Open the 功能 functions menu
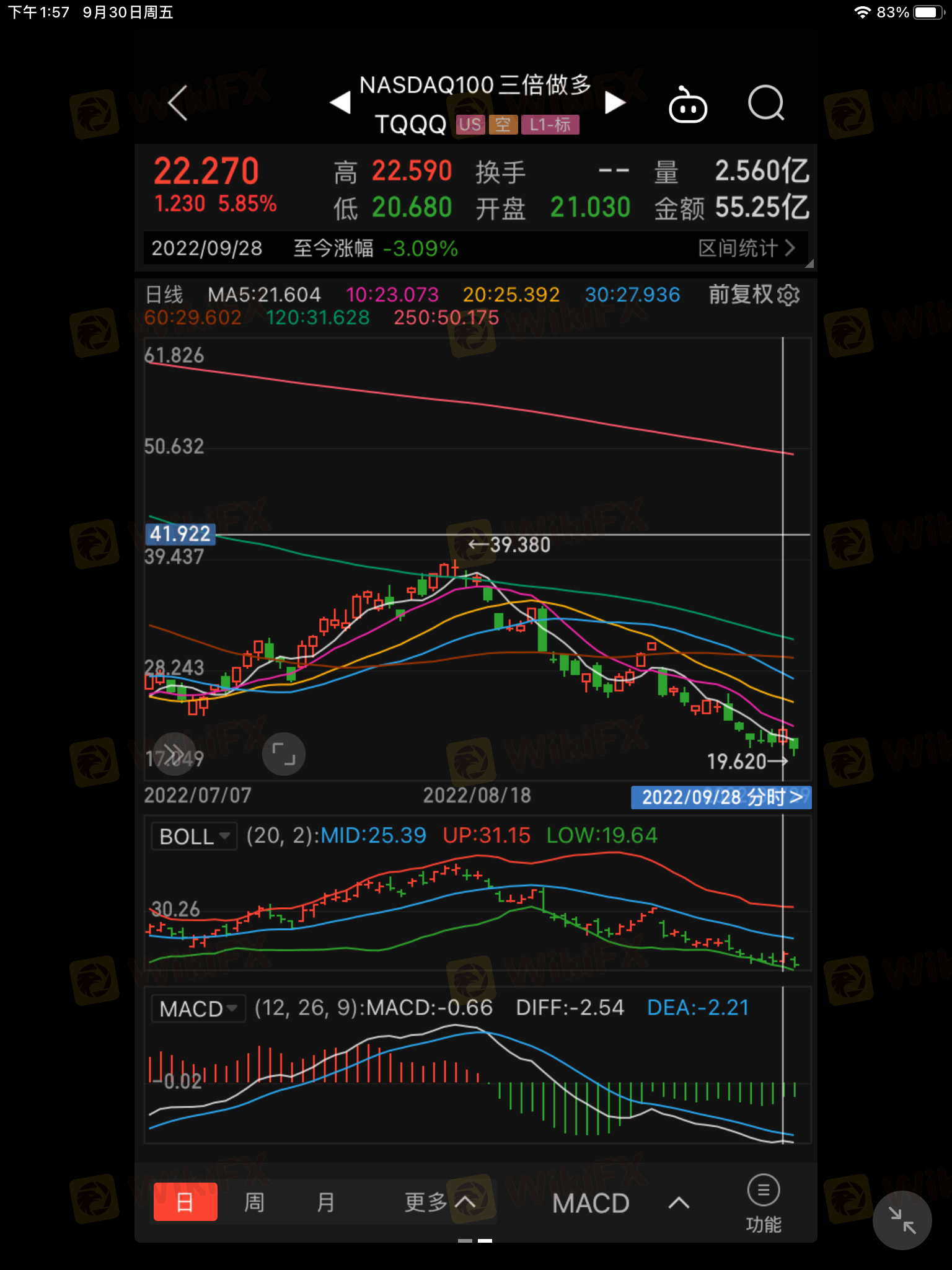The width and height of the screenshot is (952, 1270). click(x=764, y=1204)
